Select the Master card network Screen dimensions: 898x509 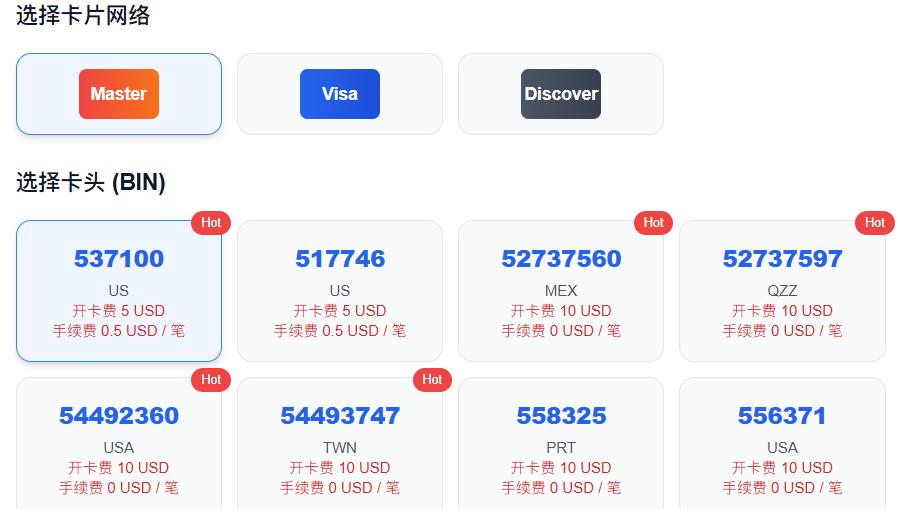click(x=119, y=94)
